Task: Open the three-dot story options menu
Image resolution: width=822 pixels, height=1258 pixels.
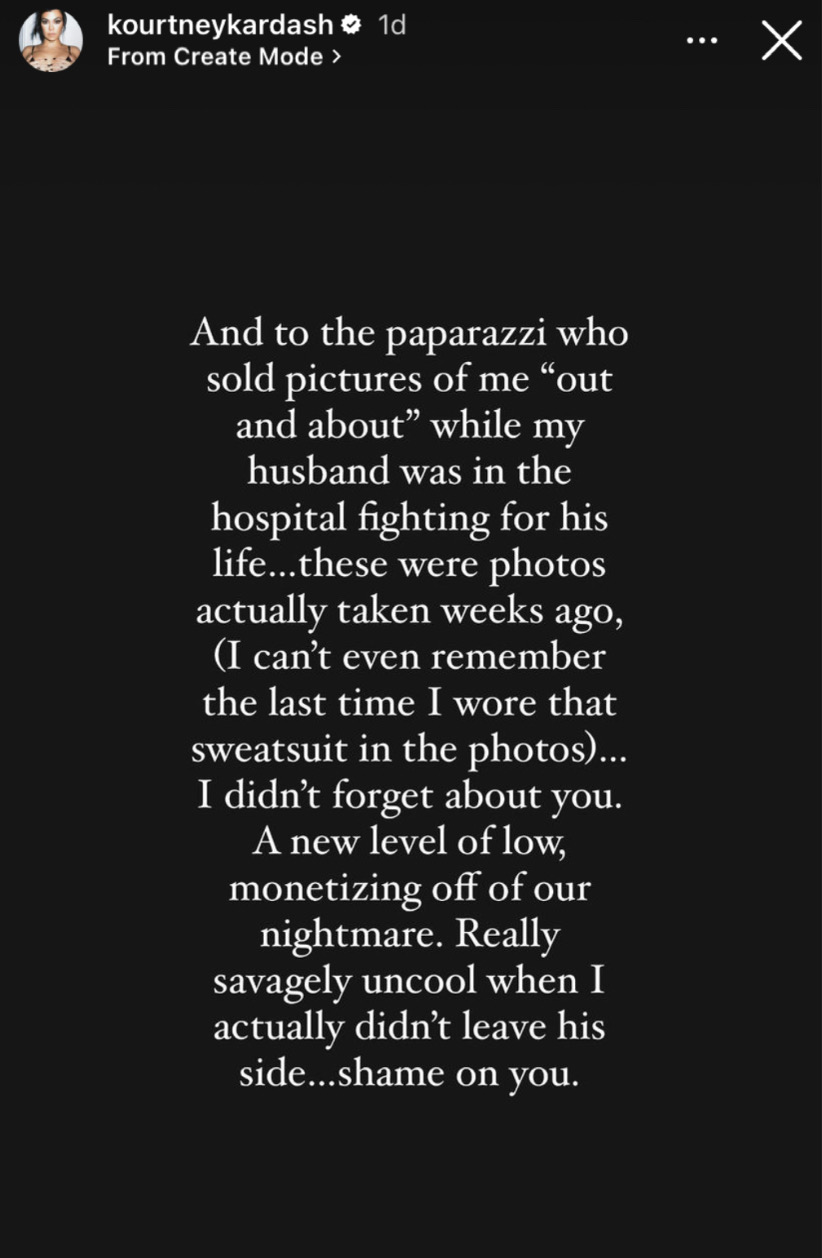Action: click(x=702, y=41)
